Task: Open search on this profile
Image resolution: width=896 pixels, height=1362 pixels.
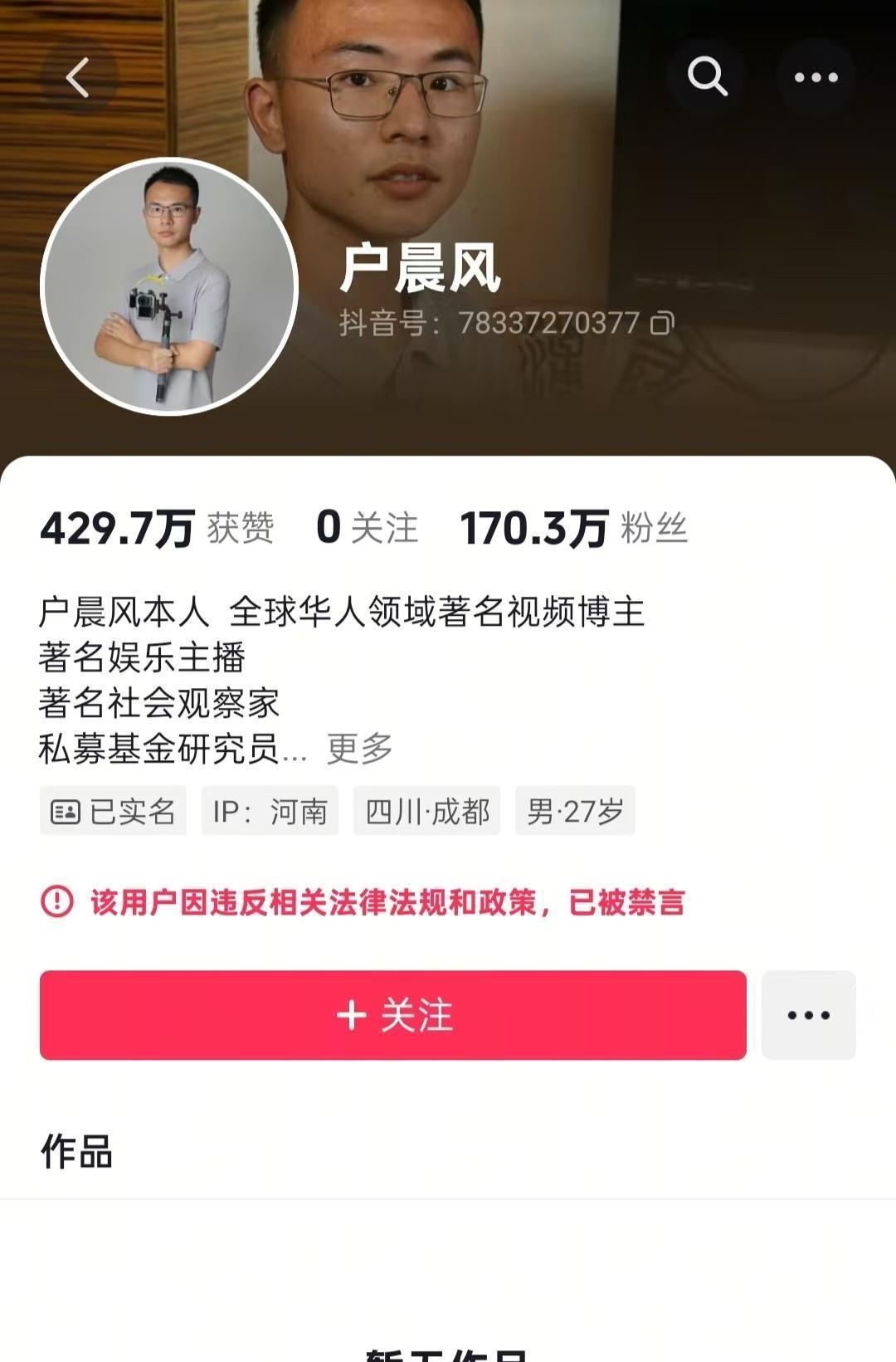Action: (707, 77)
